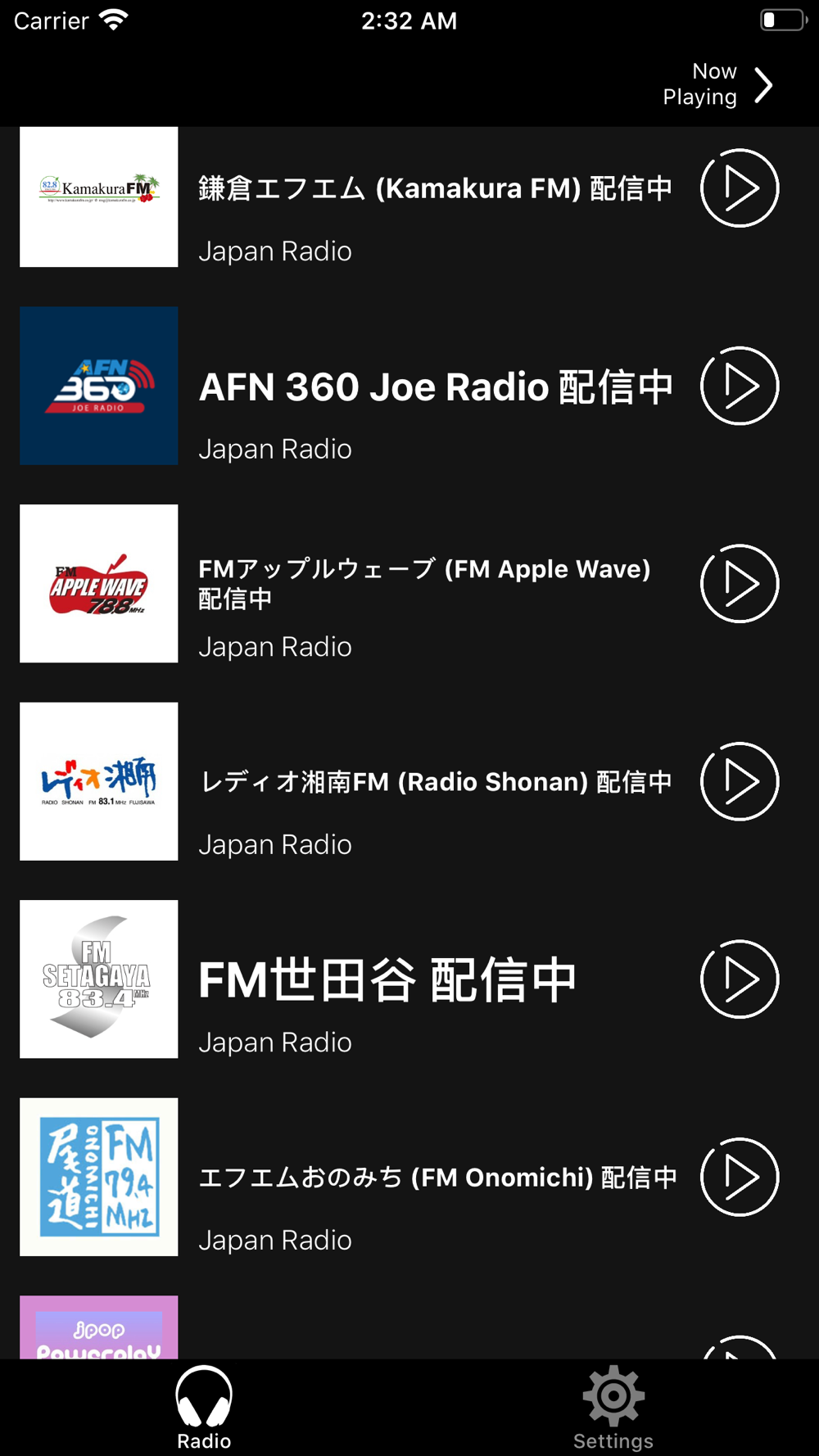
Task: Play Kamakura FM station
Action: coord(740,188)
